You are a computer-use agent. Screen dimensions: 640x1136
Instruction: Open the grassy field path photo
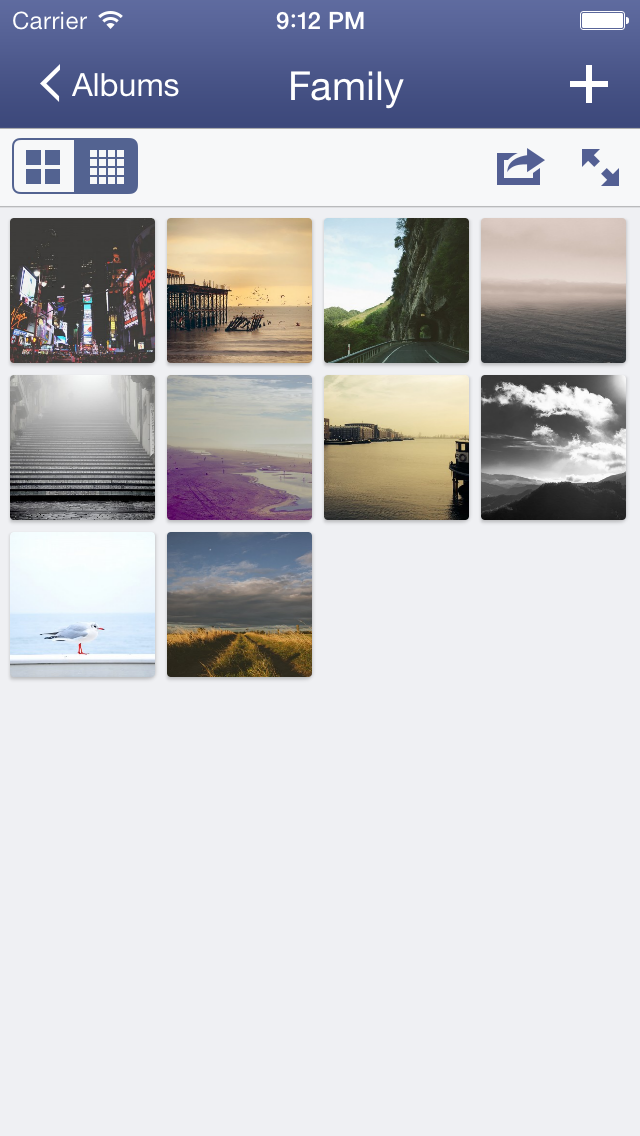tap(240, 604)
